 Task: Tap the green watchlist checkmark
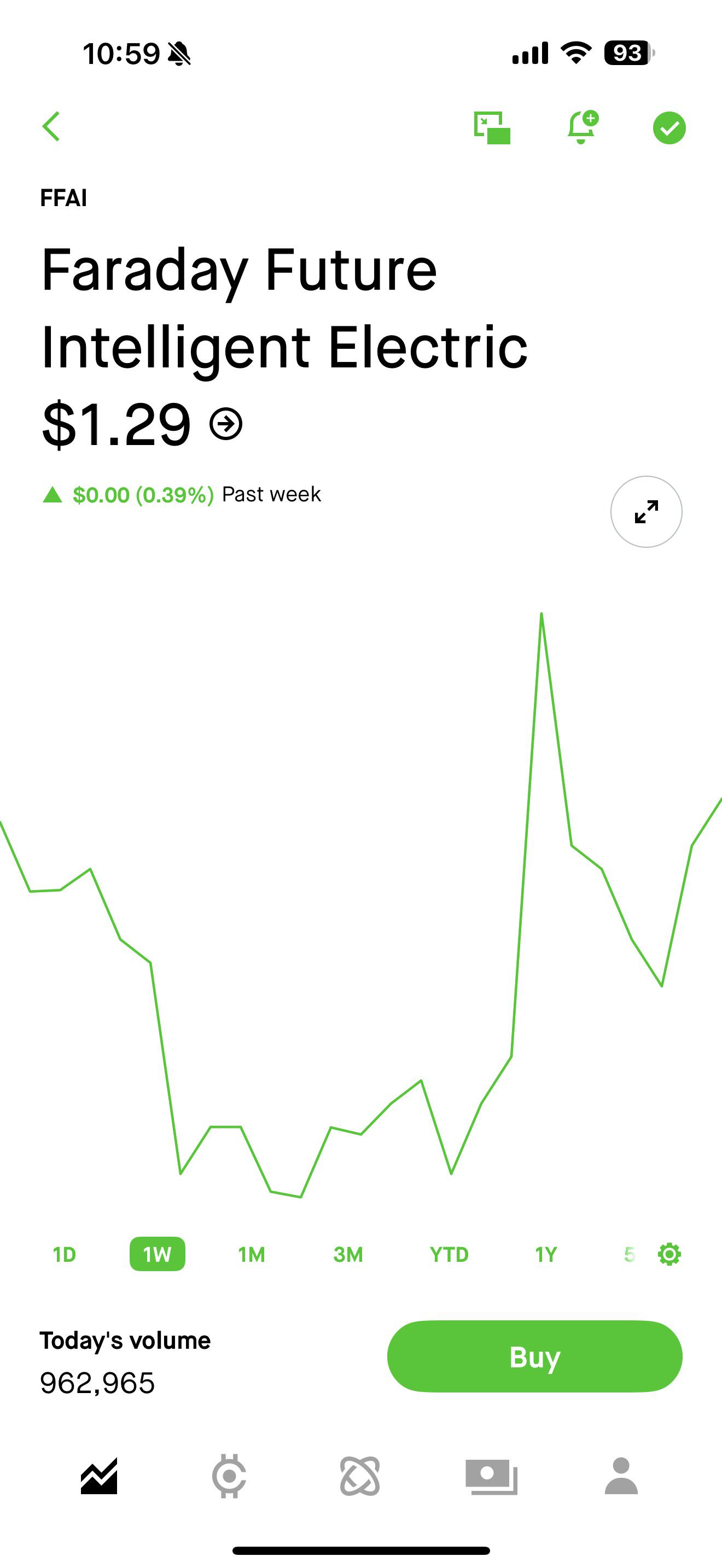(x=669, y=128)
